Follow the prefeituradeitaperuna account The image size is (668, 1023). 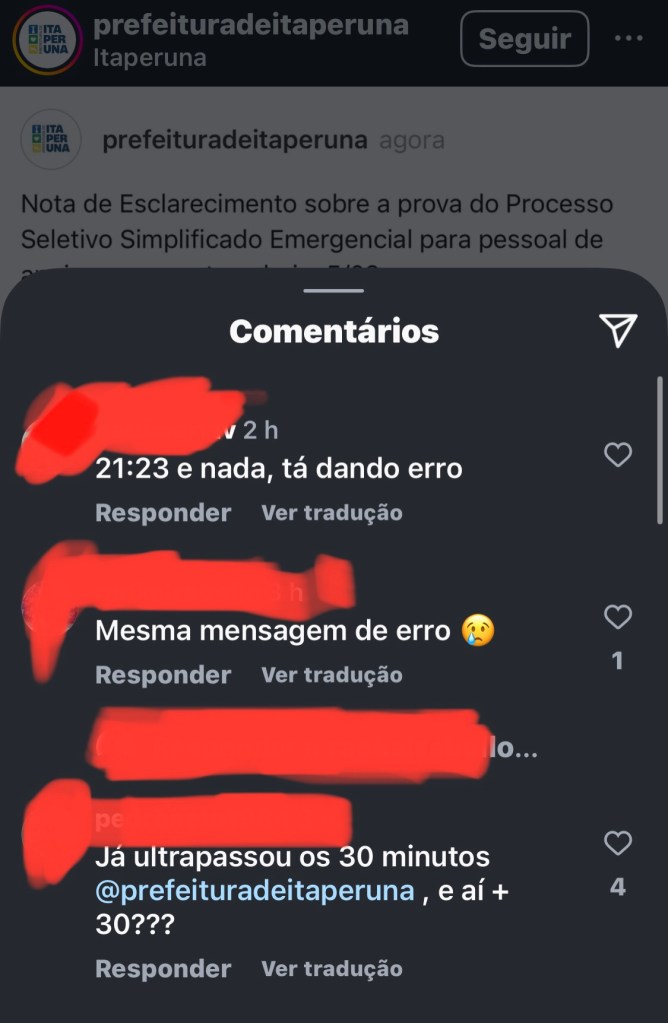[x=524, y=39]
